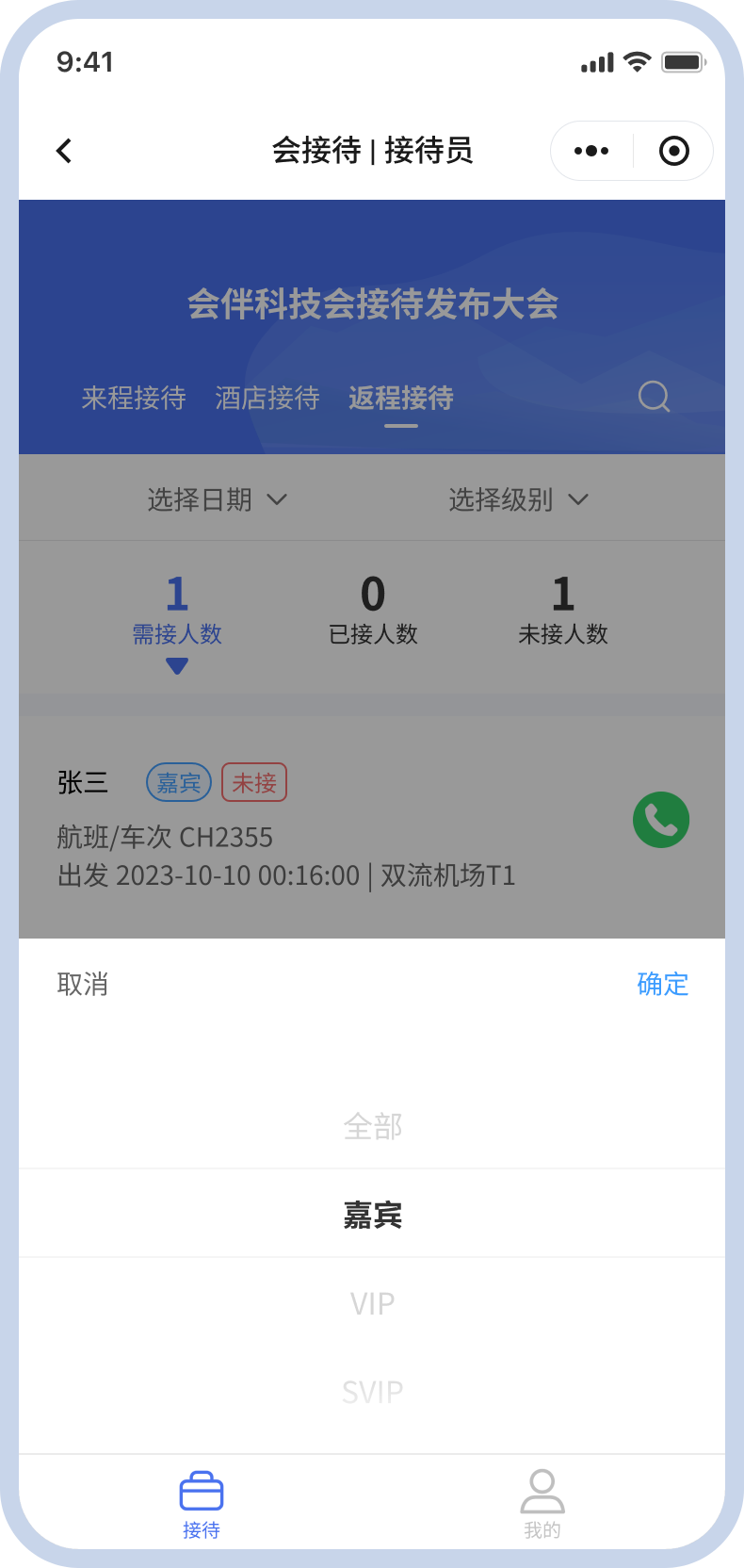Confirm the selection with 确定
The height and width of the screenshot is (1568, 744).
pos(662,985)
